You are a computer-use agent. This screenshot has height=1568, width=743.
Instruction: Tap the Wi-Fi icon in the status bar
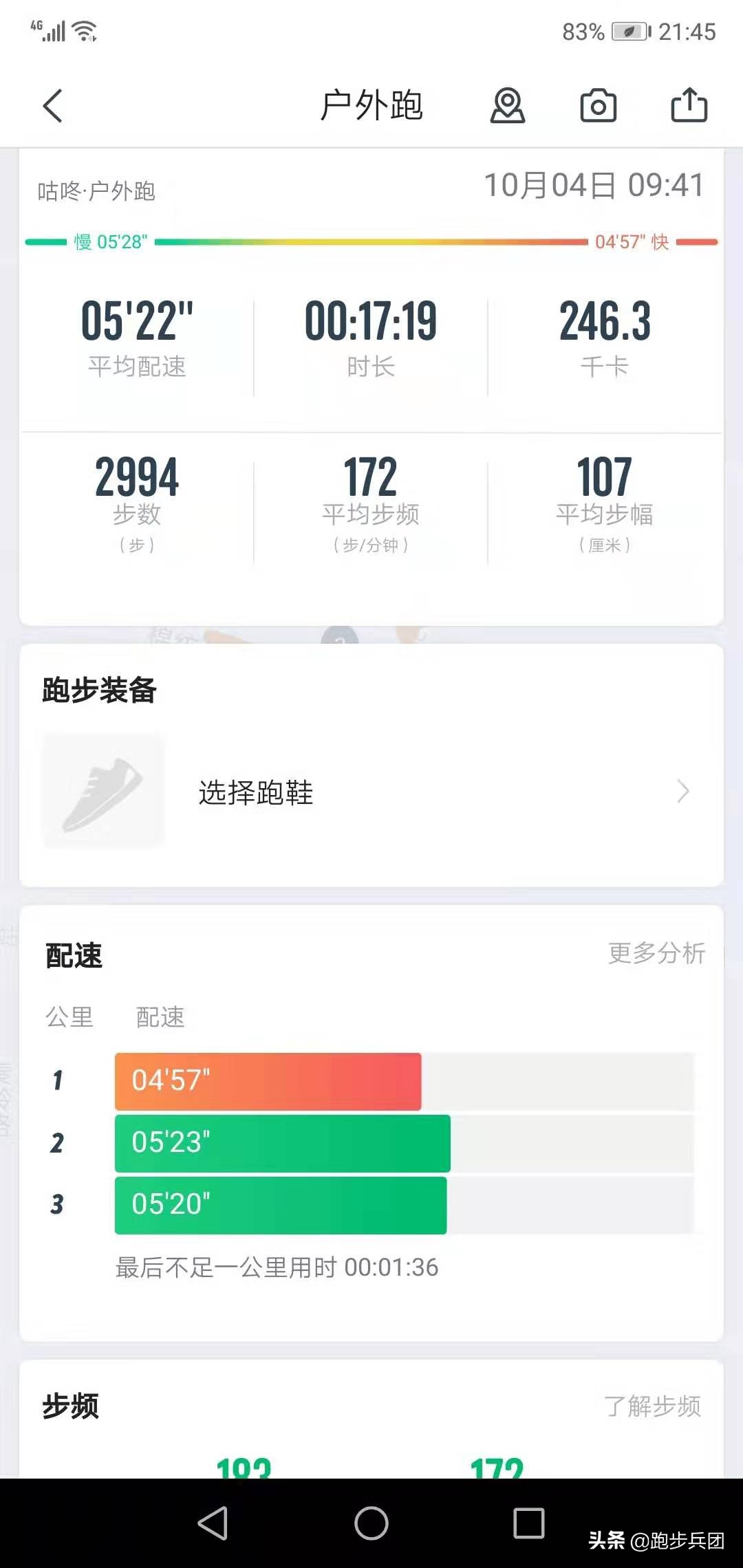click(84, 30)
